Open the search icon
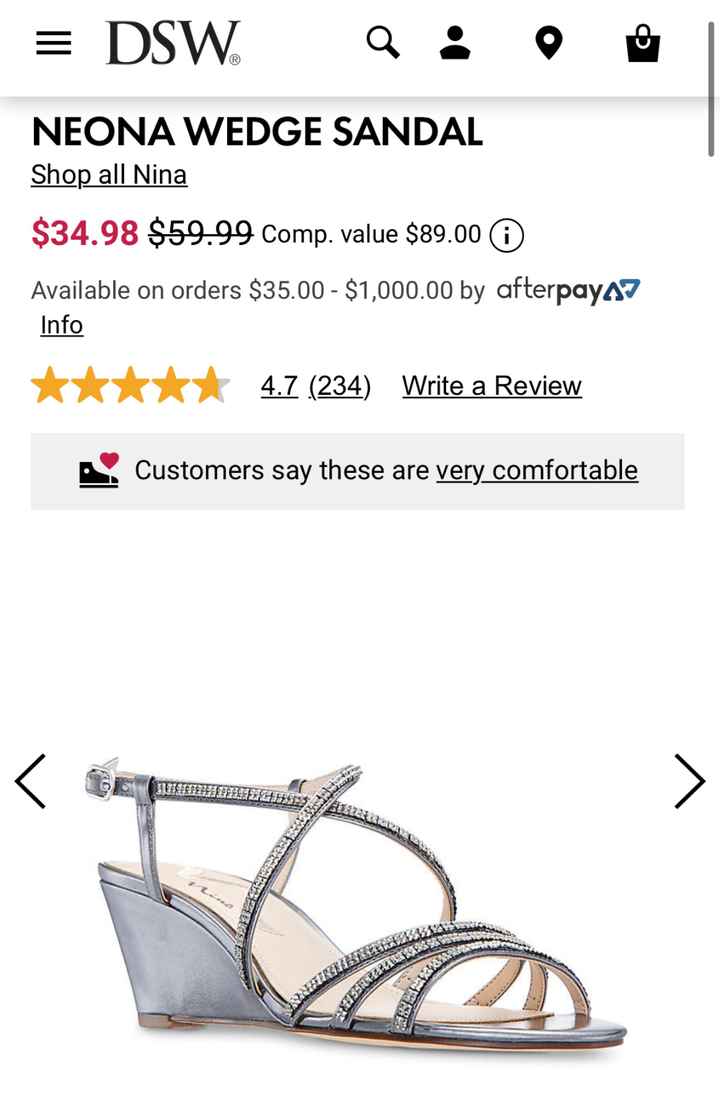This screenshot has height=1107, width=720. click(382, 43)
